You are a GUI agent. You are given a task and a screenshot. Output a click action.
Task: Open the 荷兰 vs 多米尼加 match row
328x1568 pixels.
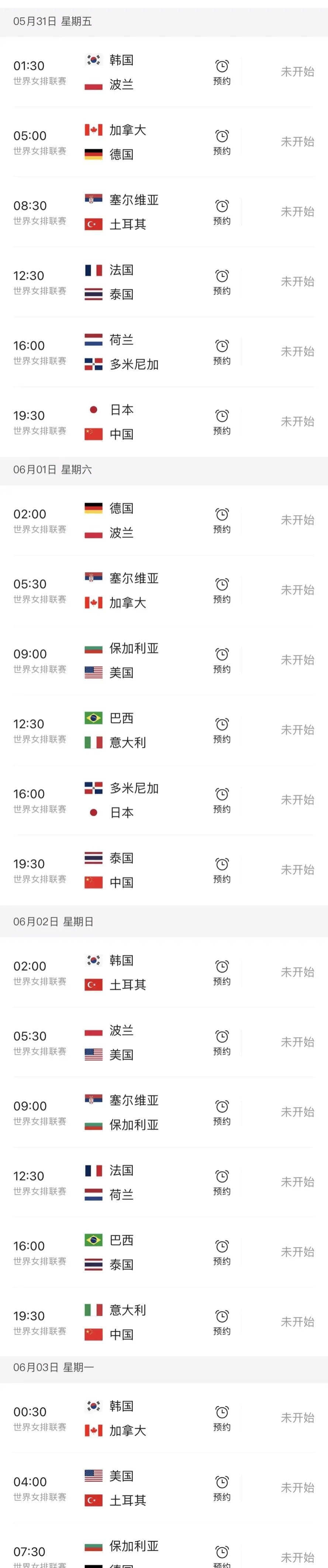click(x=134, y=352)
